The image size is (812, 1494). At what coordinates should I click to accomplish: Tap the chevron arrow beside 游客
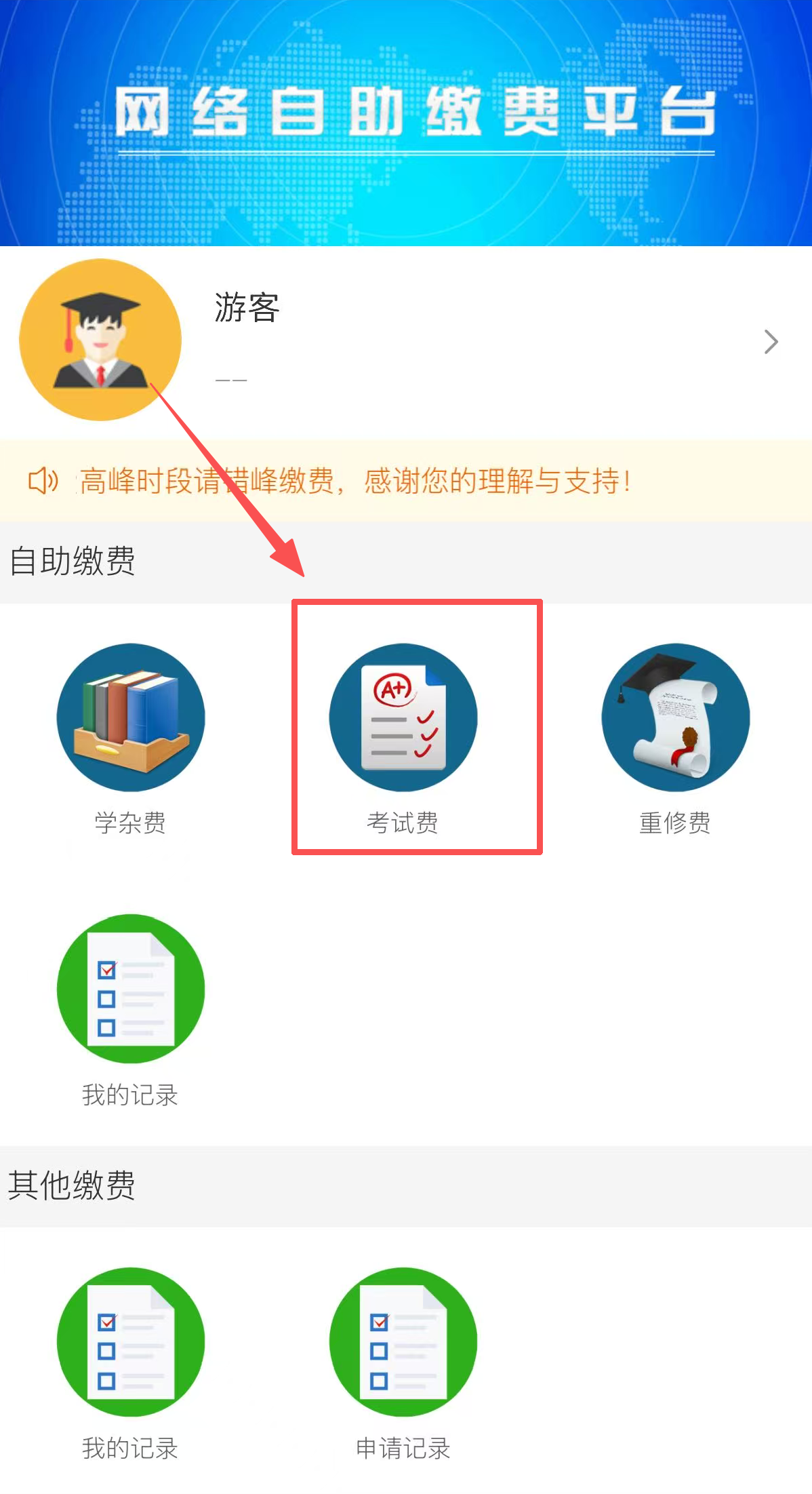tap(771, 342)
